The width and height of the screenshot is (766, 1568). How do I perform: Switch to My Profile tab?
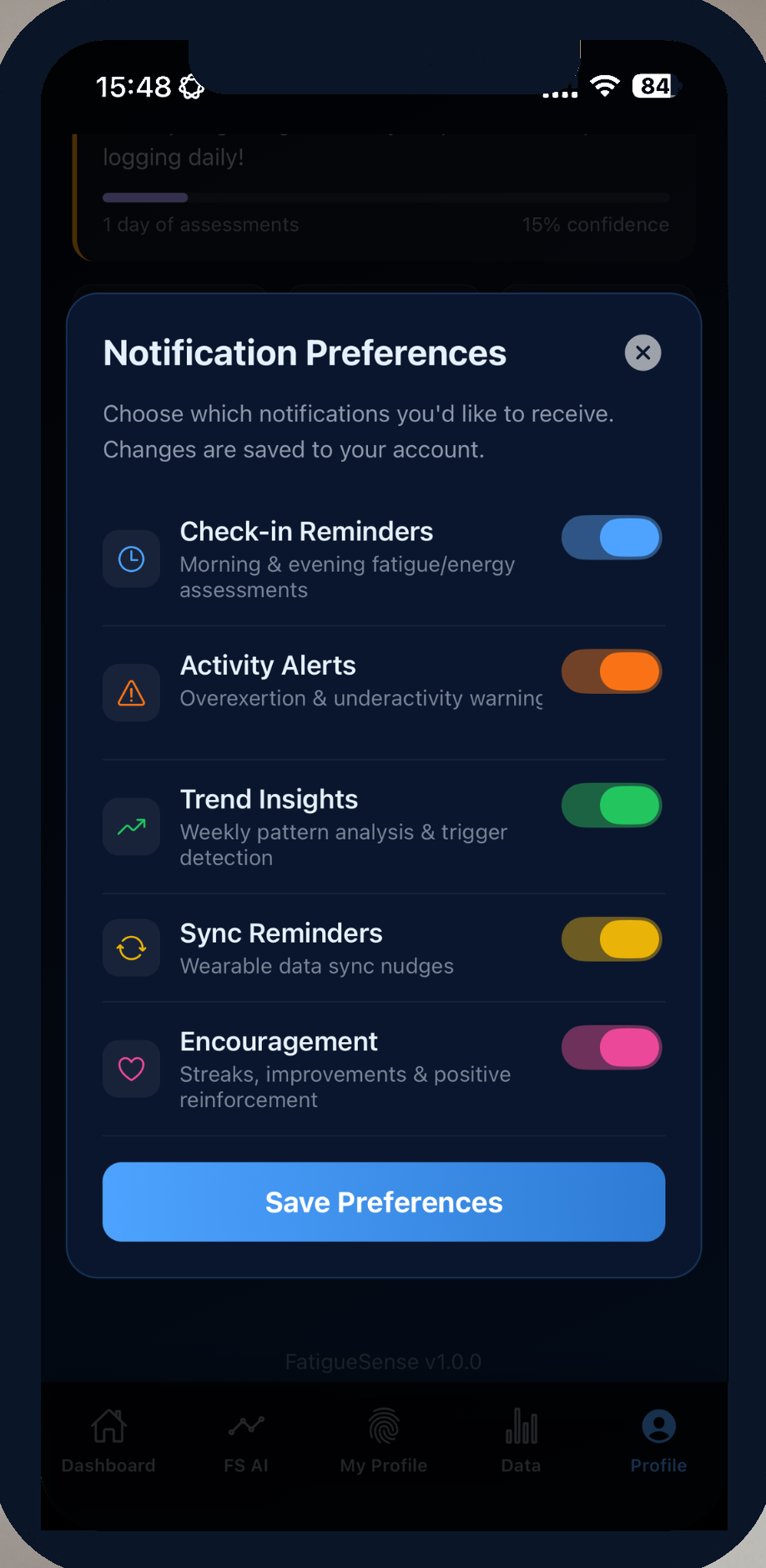[x=384, y=1440]
